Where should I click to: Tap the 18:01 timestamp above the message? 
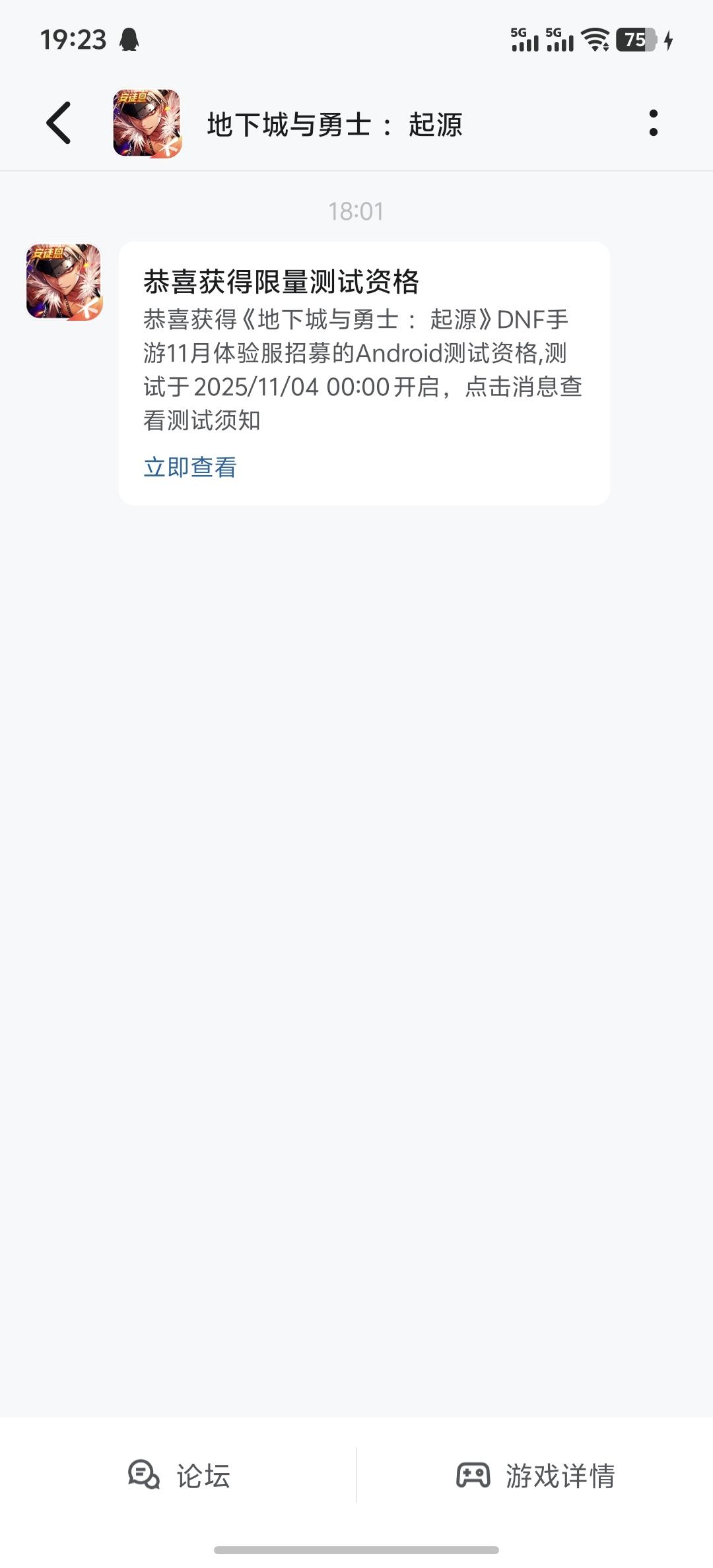point(356,211)
